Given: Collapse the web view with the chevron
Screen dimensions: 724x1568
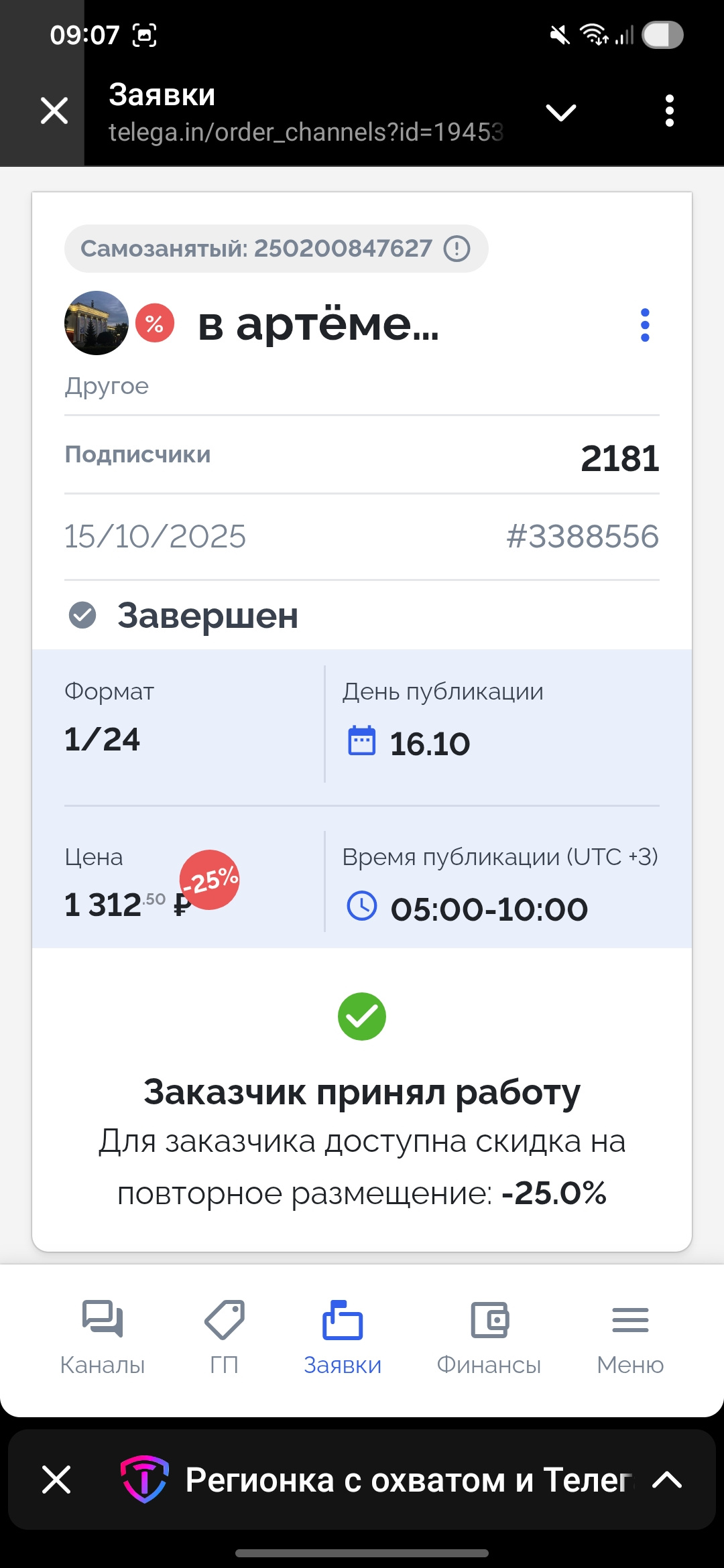Looking at the screenshot, I should [561, 112].
